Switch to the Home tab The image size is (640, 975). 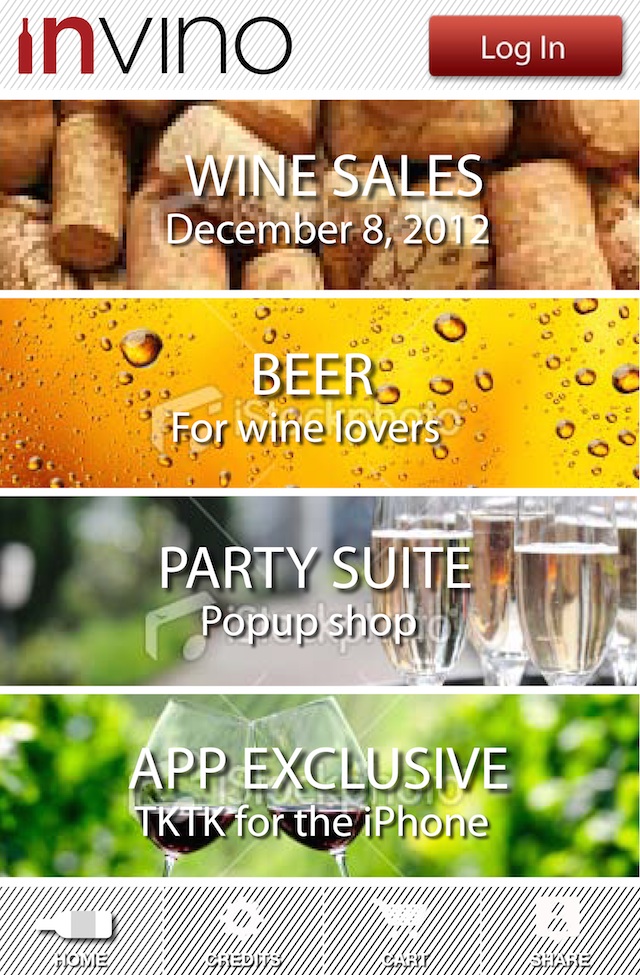point(80,930)
